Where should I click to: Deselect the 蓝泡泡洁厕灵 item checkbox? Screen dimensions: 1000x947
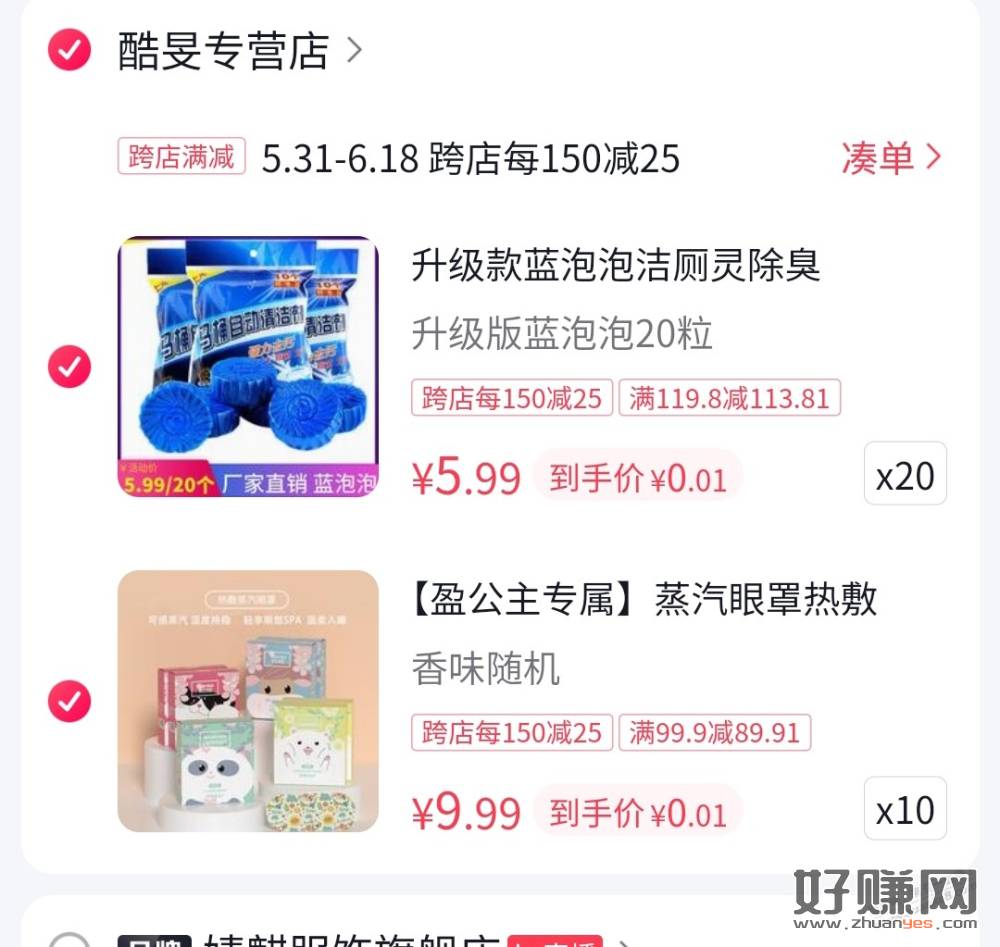[69, 367]
